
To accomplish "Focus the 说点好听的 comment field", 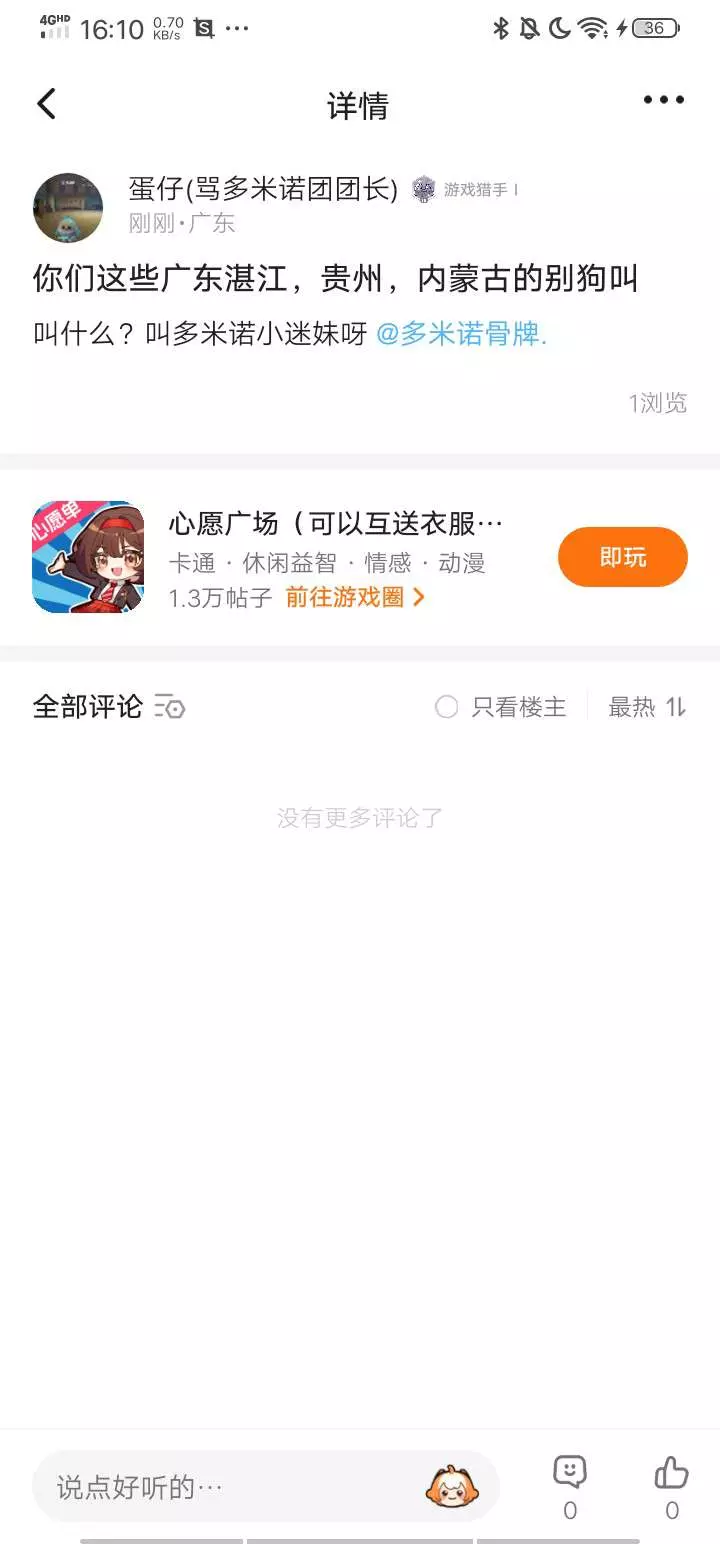I will click(x=230, y=1487).
